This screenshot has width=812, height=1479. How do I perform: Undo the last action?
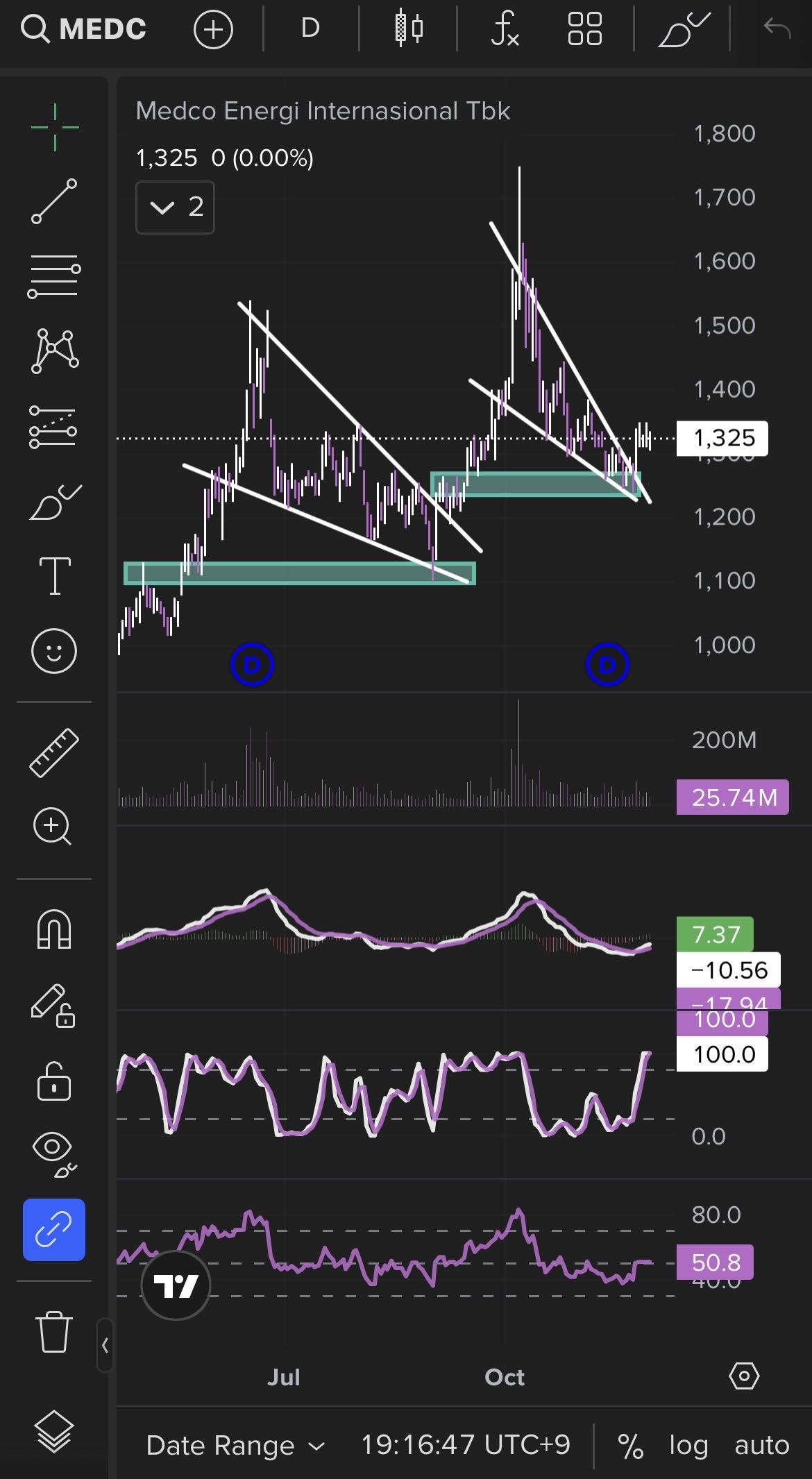[x=777, y=29]
